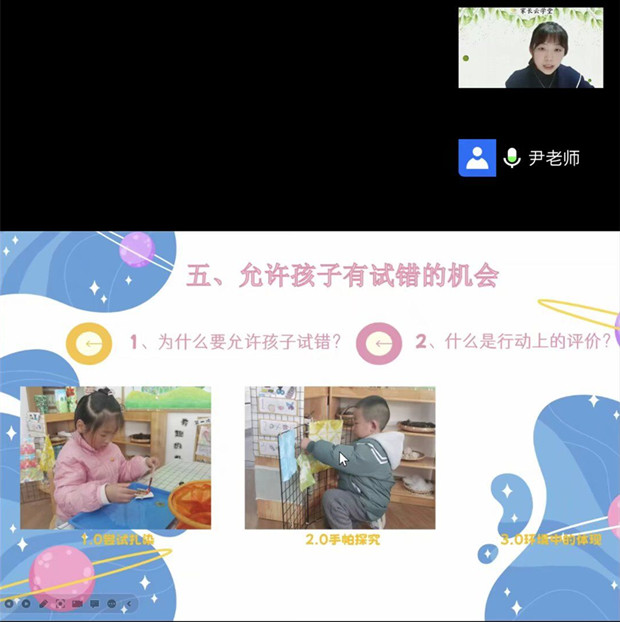
Task: Open more slideshow options
Action: click(x=111, y=604)
